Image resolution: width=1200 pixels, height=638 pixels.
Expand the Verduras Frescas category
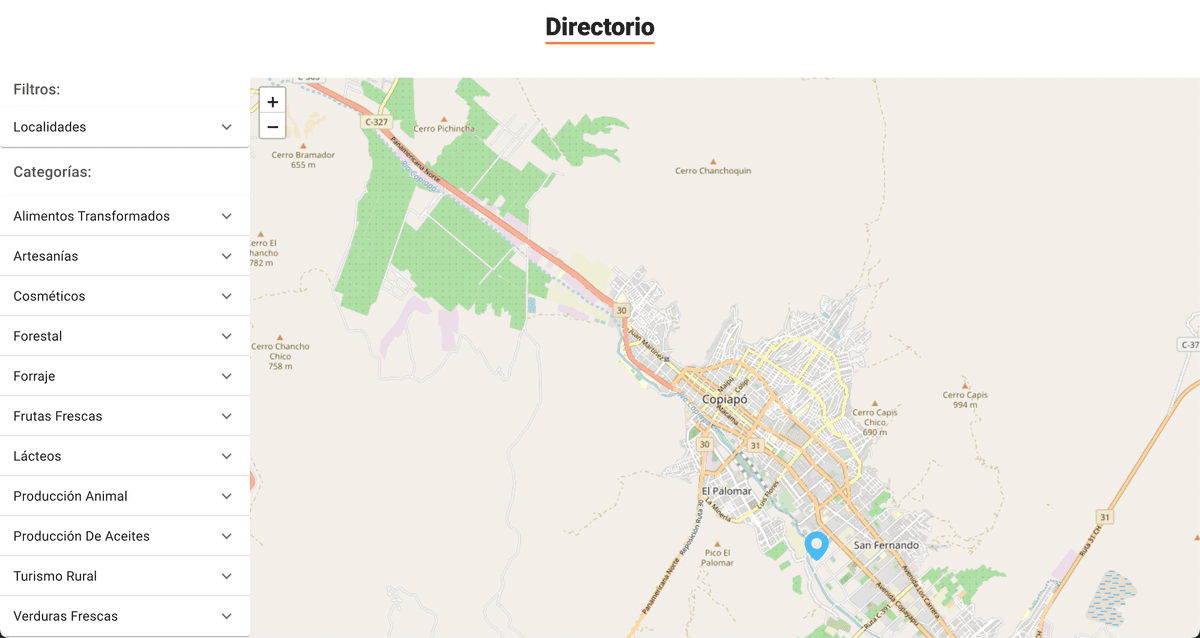(x=124, y=616)
